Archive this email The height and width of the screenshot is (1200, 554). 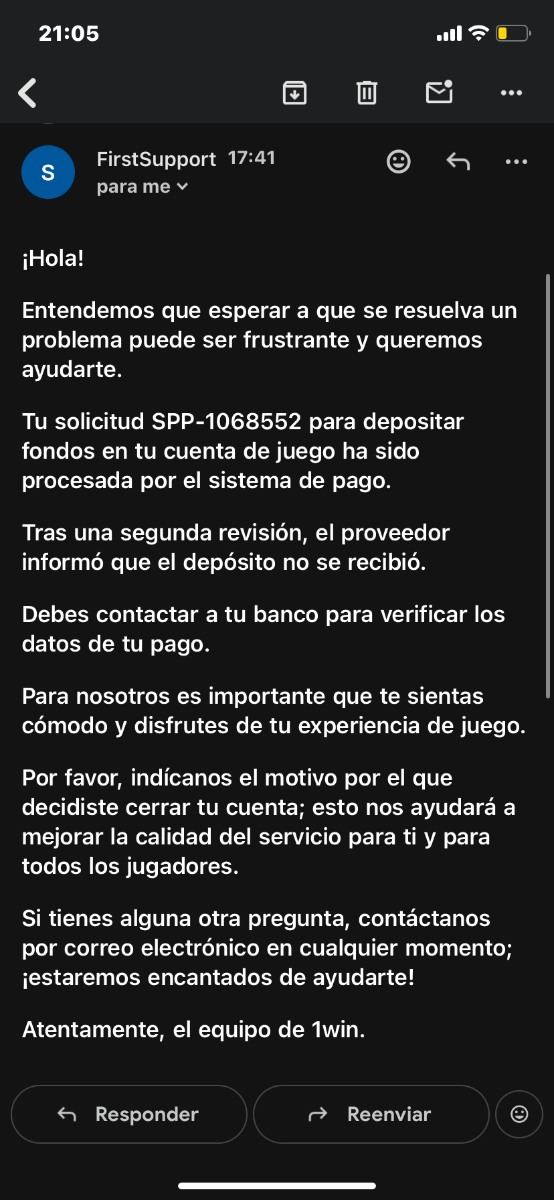(x=294, y=93)
